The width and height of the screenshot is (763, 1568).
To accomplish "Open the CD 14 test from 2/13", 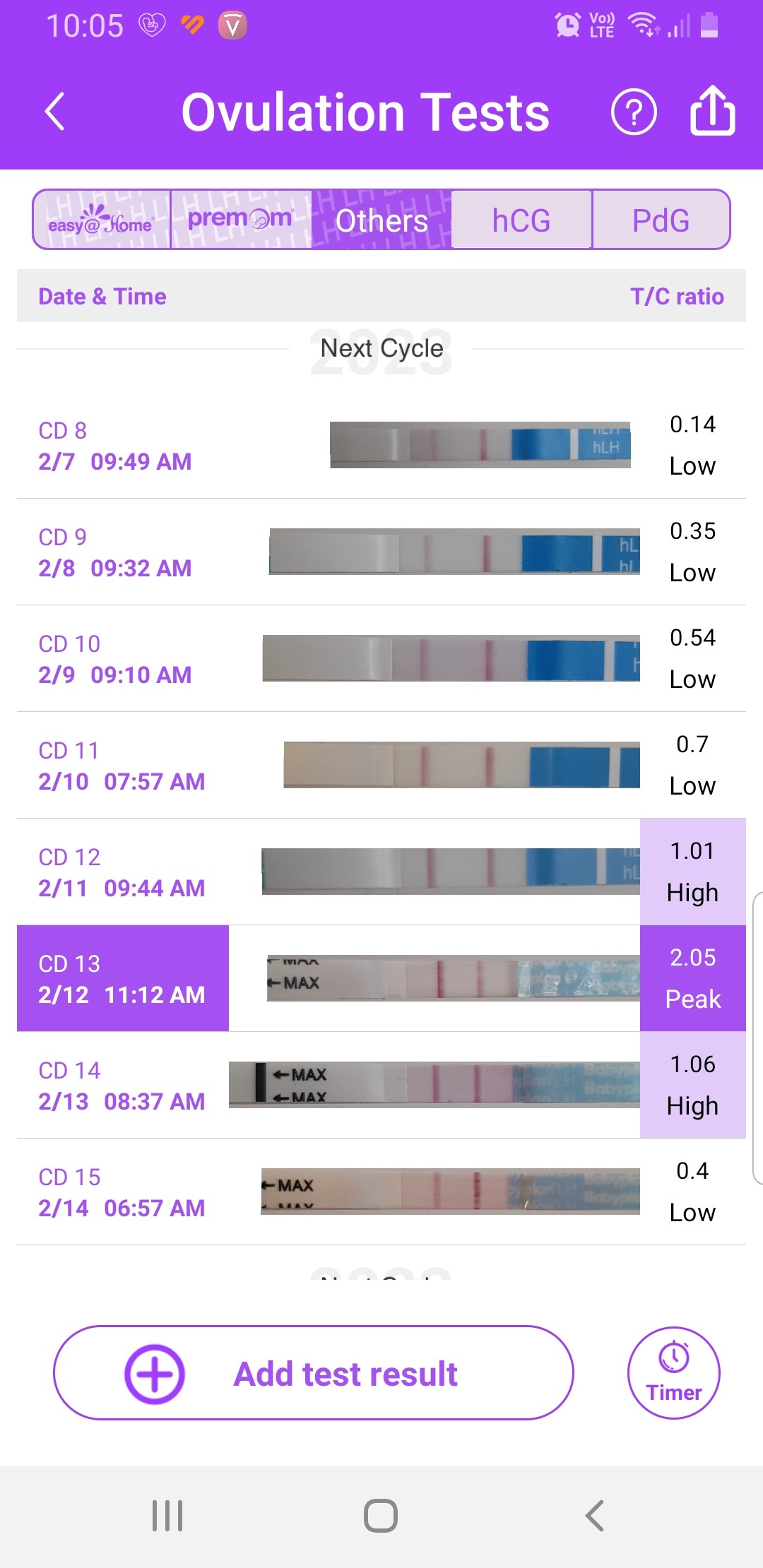I will click(x=381, y=1086).
